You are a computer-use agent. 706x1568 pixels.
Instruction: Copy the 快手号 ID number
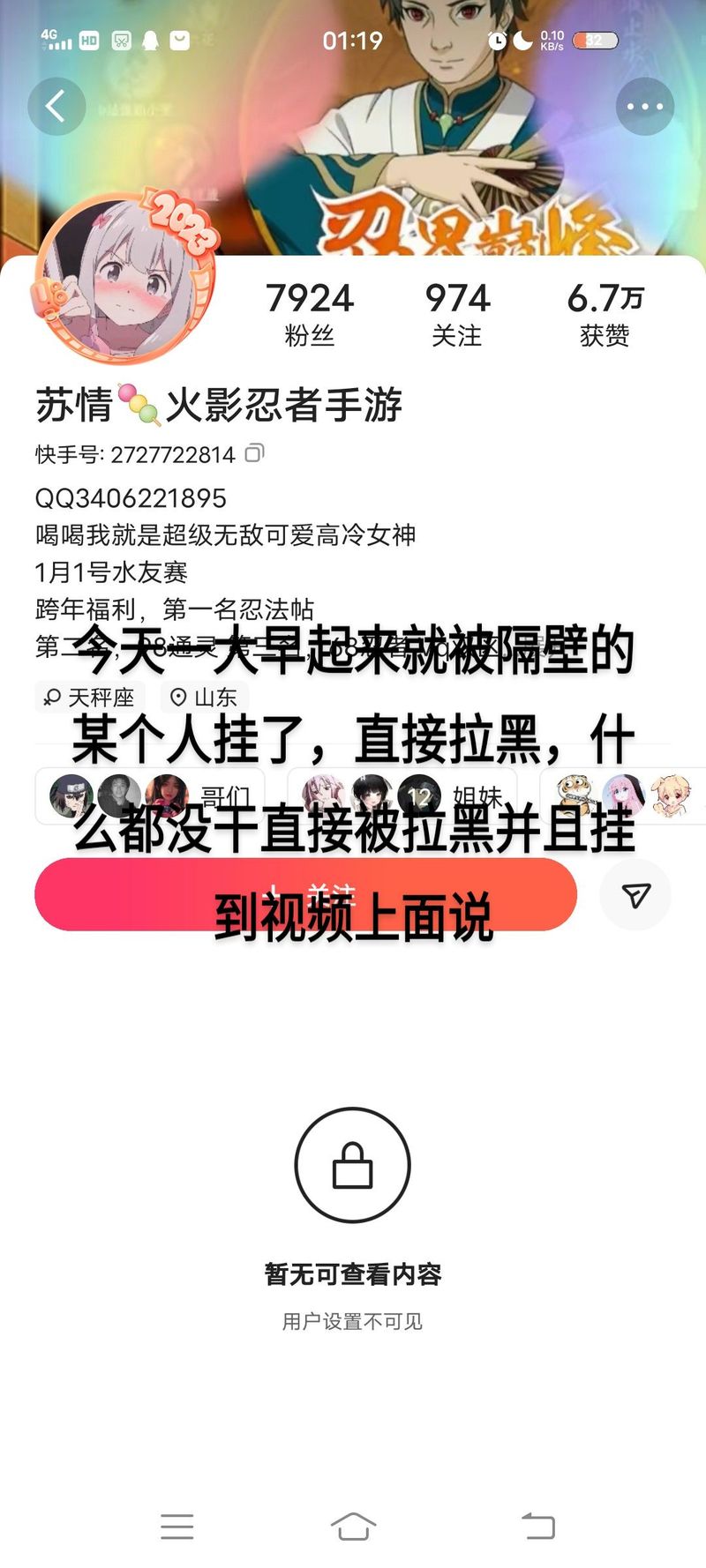coord(254,453)
